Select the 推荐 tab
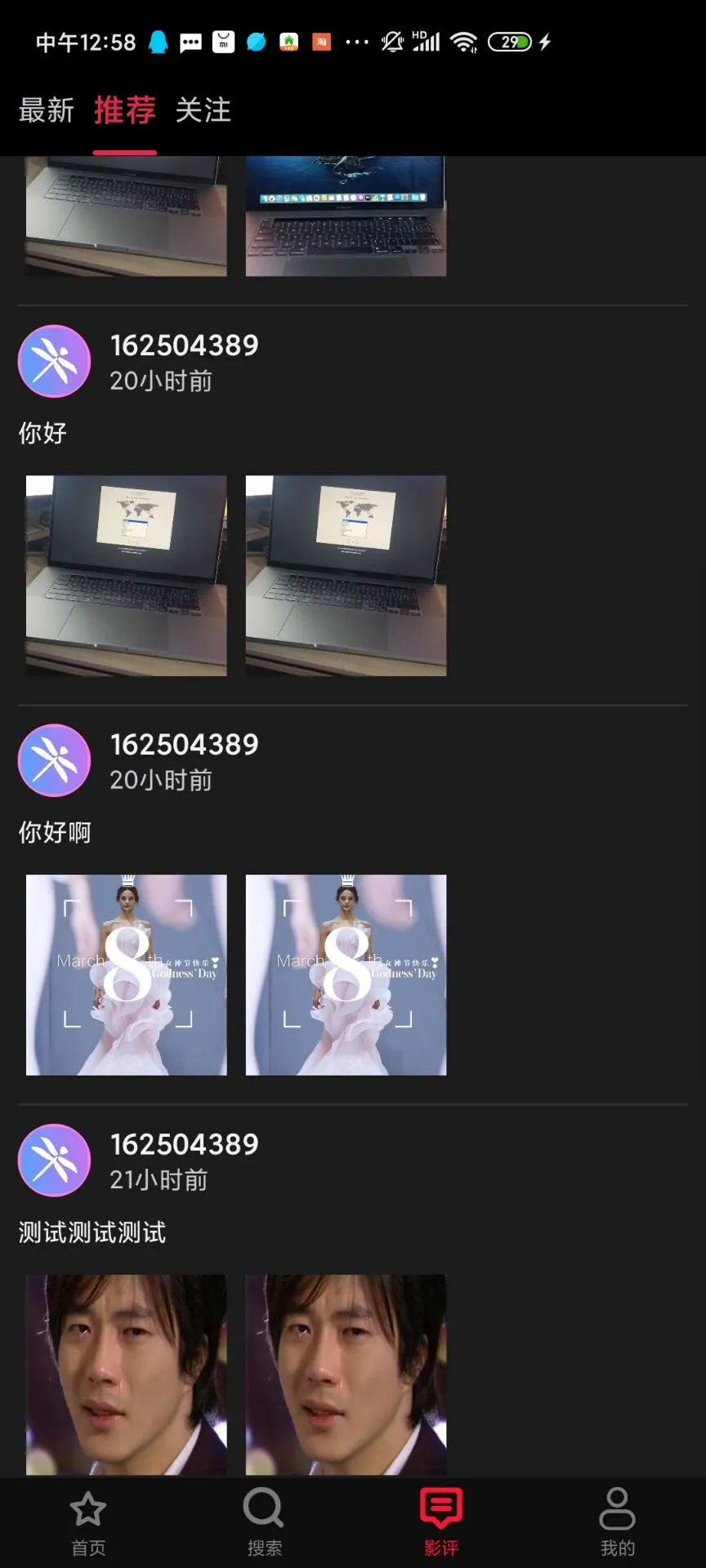The height and width of the screenshot is (1568, 706). coord(124,110)
